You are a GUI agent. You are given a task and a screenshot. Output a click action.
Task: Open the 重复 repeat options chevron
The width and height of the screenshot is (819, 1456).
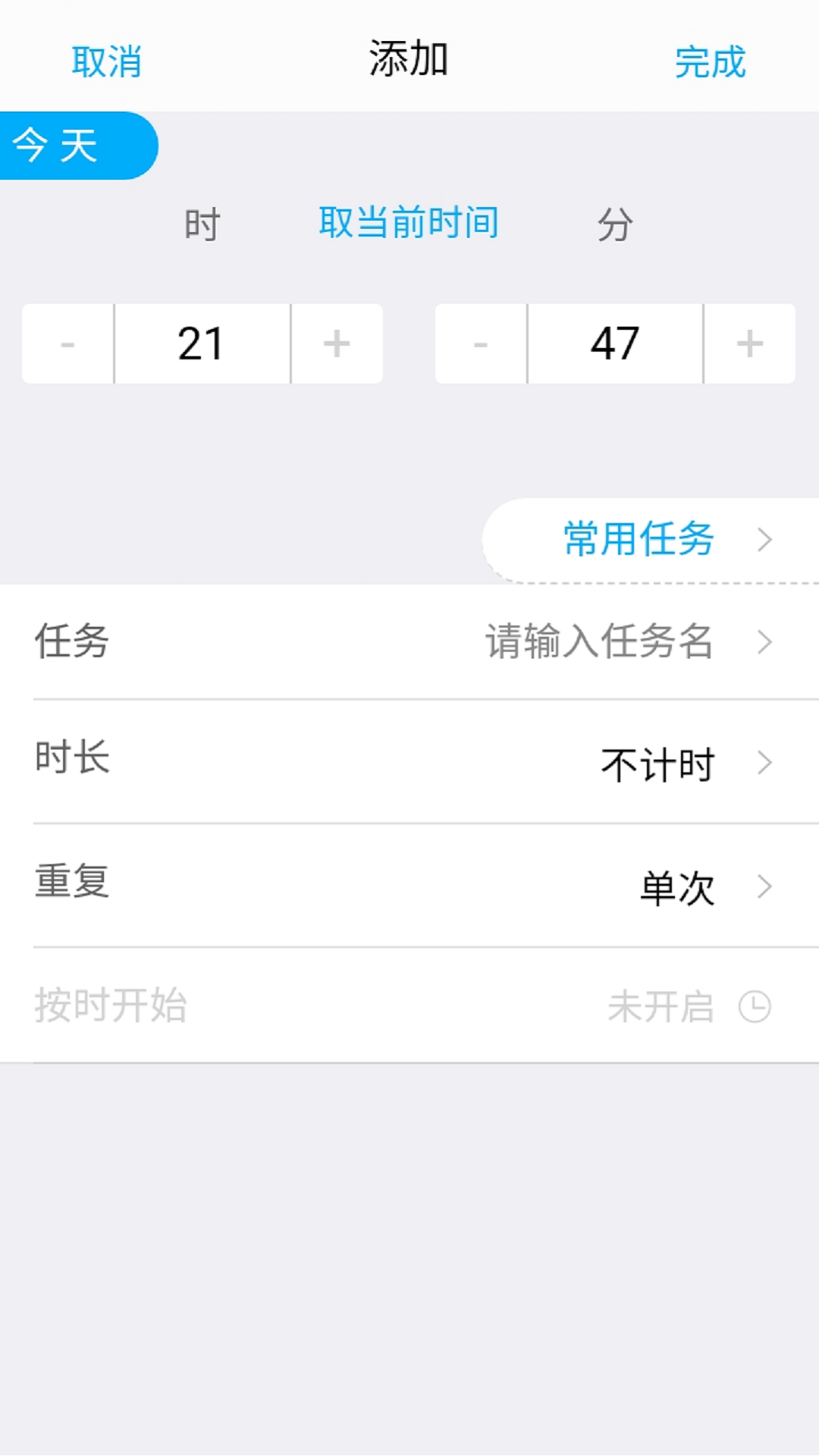coord(766,887)
